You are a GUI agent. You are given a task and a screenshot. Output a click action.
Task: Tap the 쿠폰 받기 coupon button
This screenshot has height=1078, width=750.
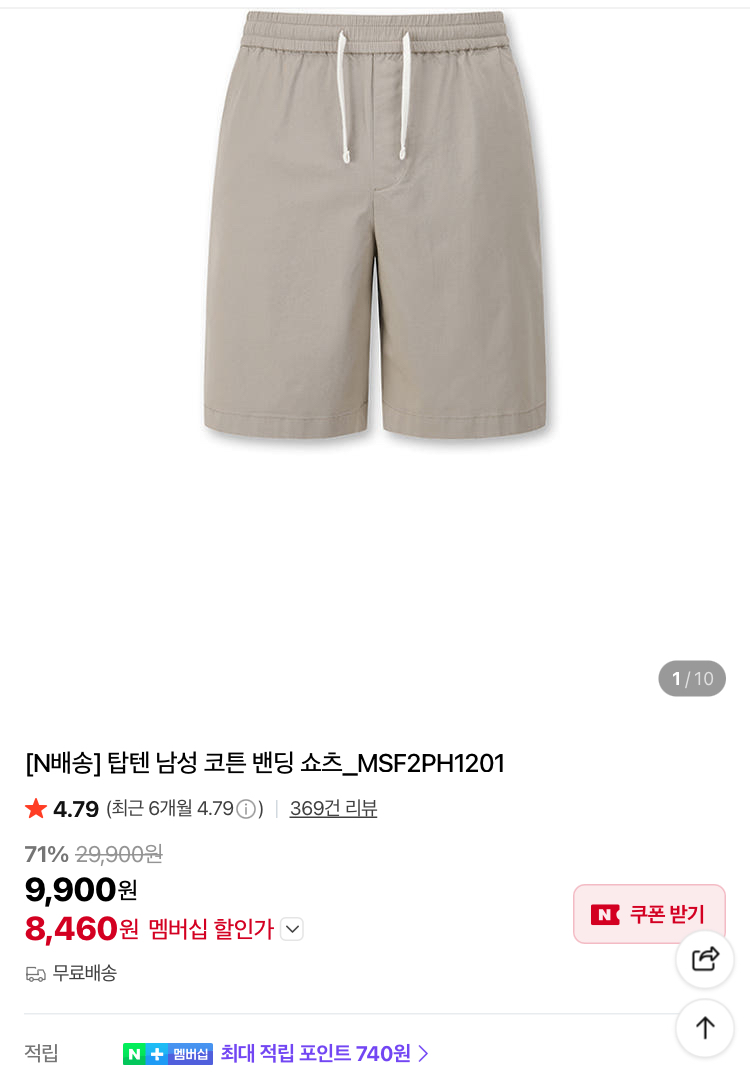pyautogui.click(x=648, y=914)
